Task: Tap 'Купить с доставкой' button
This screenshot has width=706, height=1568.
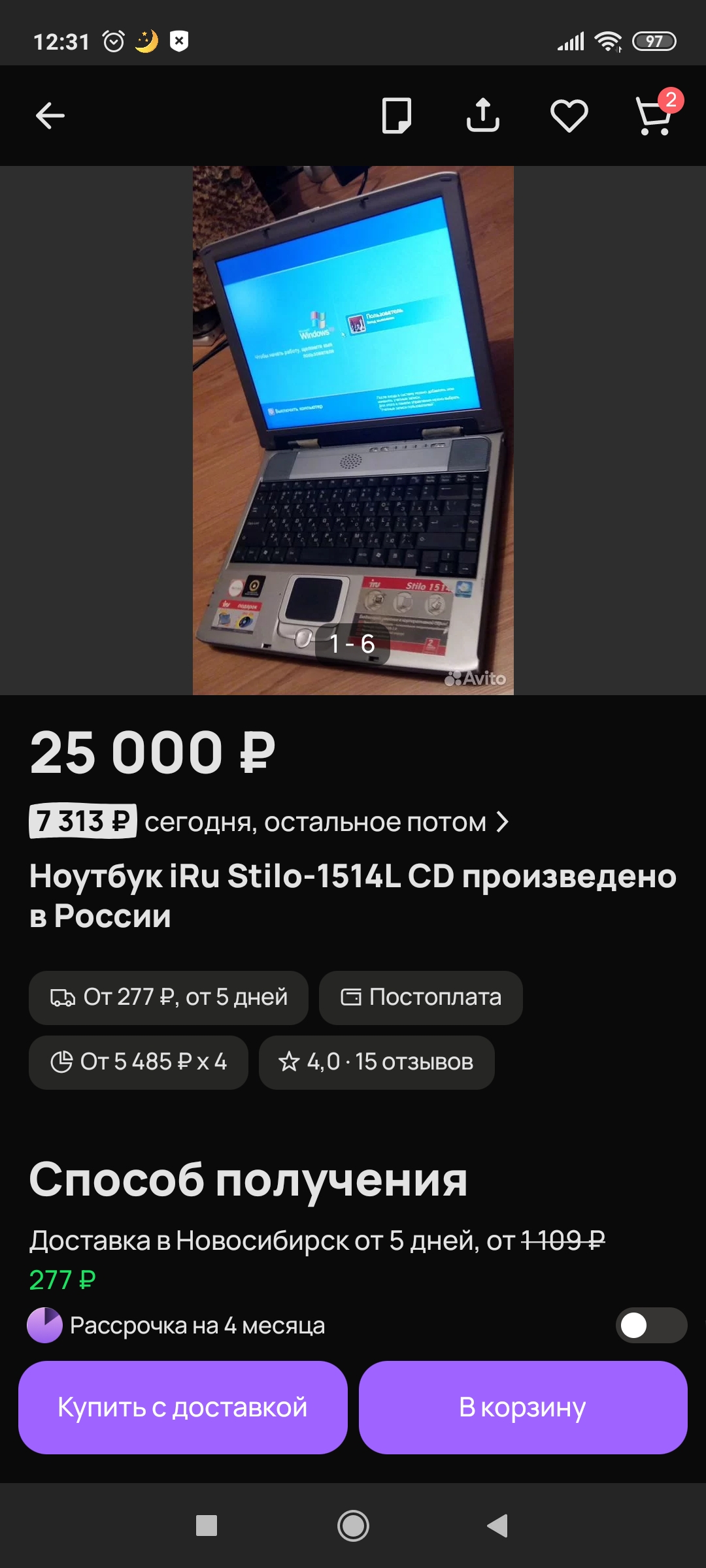Action: pos(182,1407)
